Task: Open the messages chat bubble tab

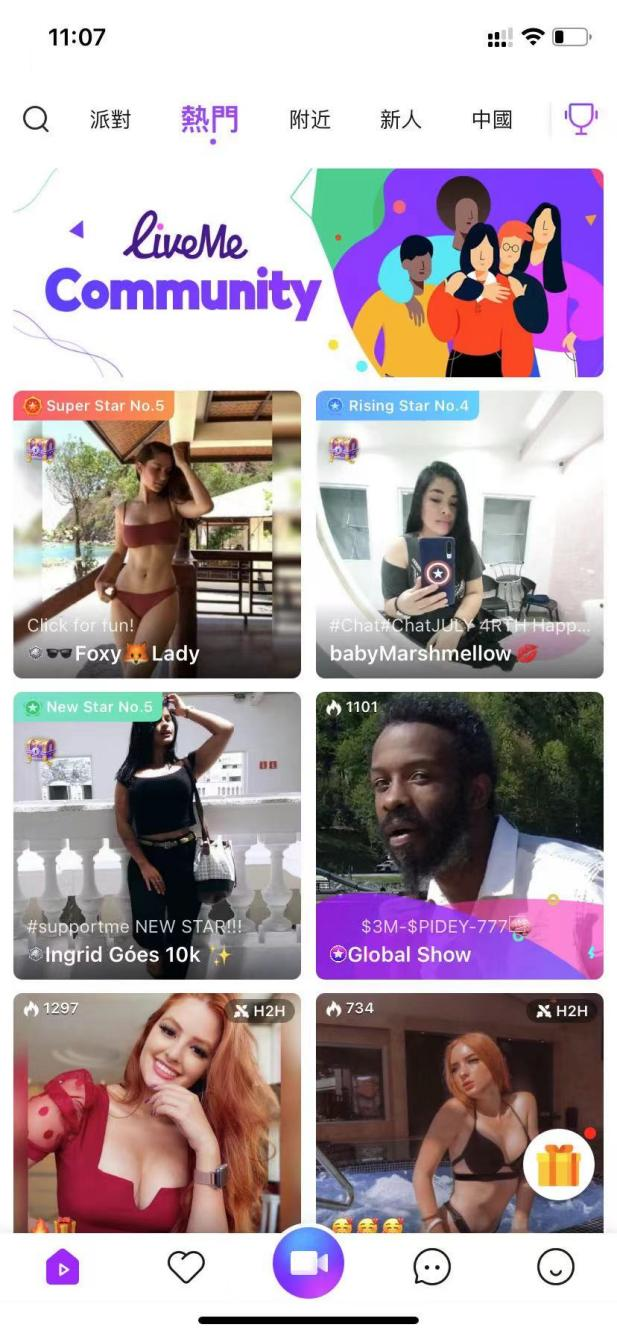Action: click(x=432, y=1268)
